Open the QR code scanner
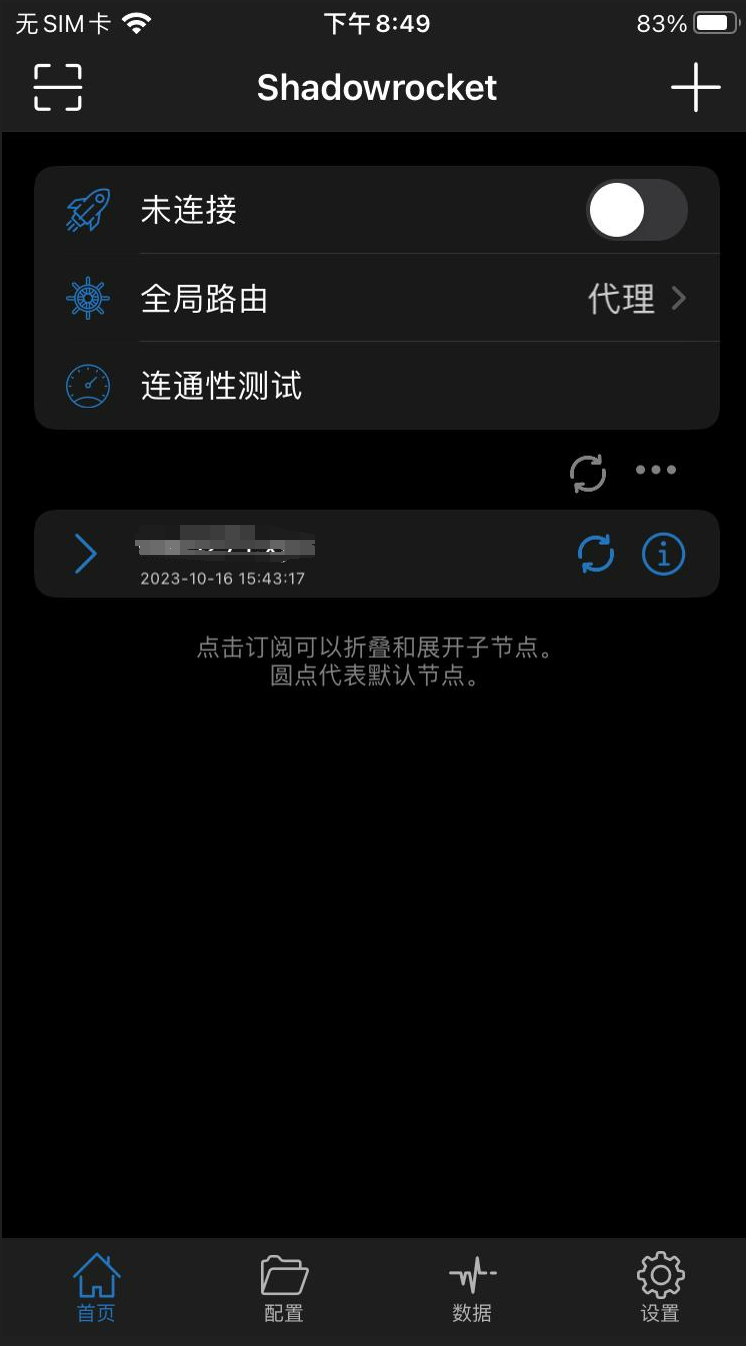The image size is (746, 1346). (58, 88)
